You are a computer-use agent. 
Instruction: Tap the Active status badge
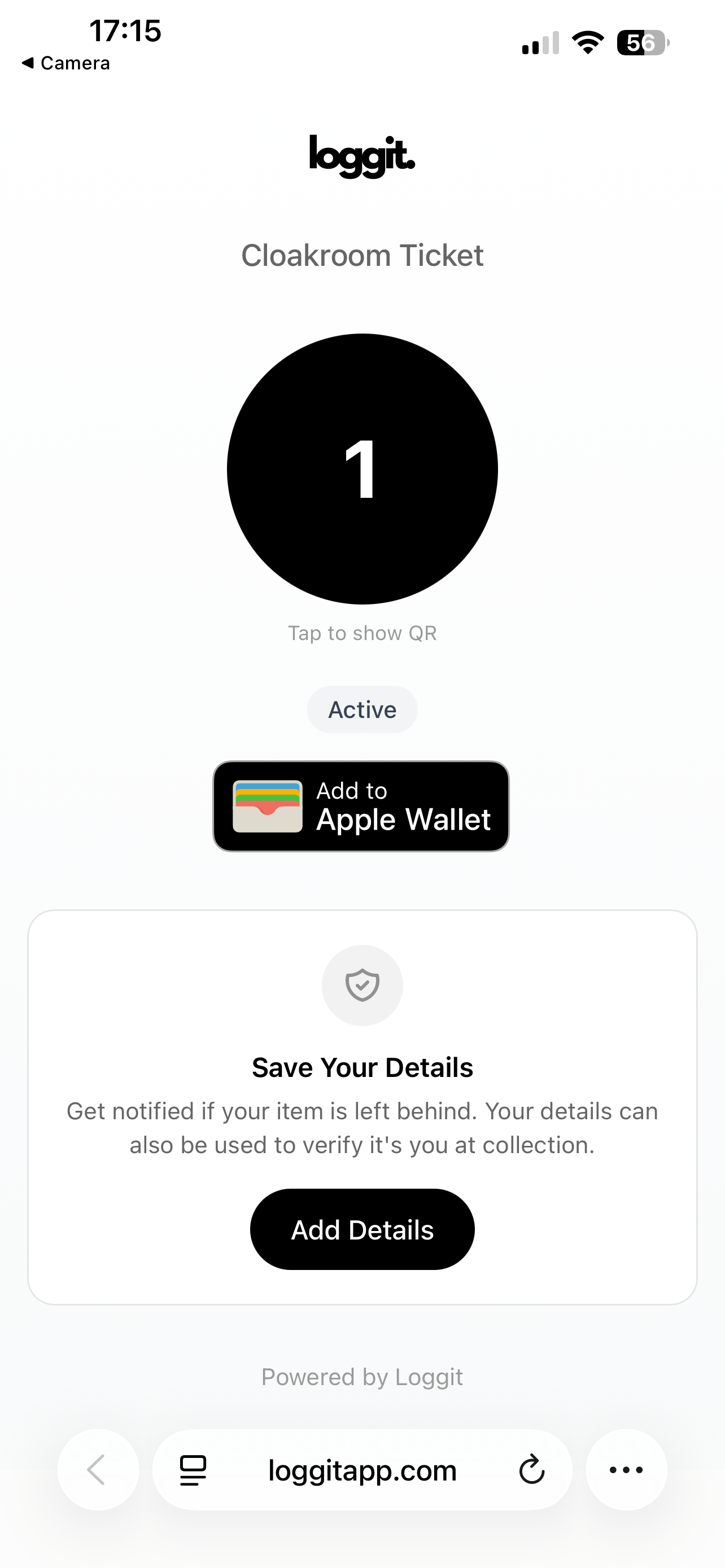[362, 708]
